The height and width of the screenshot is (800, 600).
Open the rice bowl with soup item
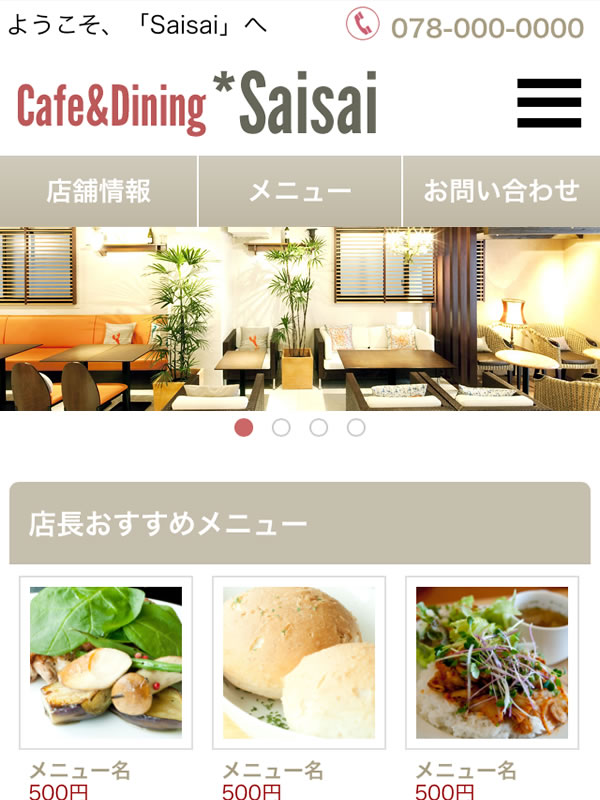(x=492, y=663)
